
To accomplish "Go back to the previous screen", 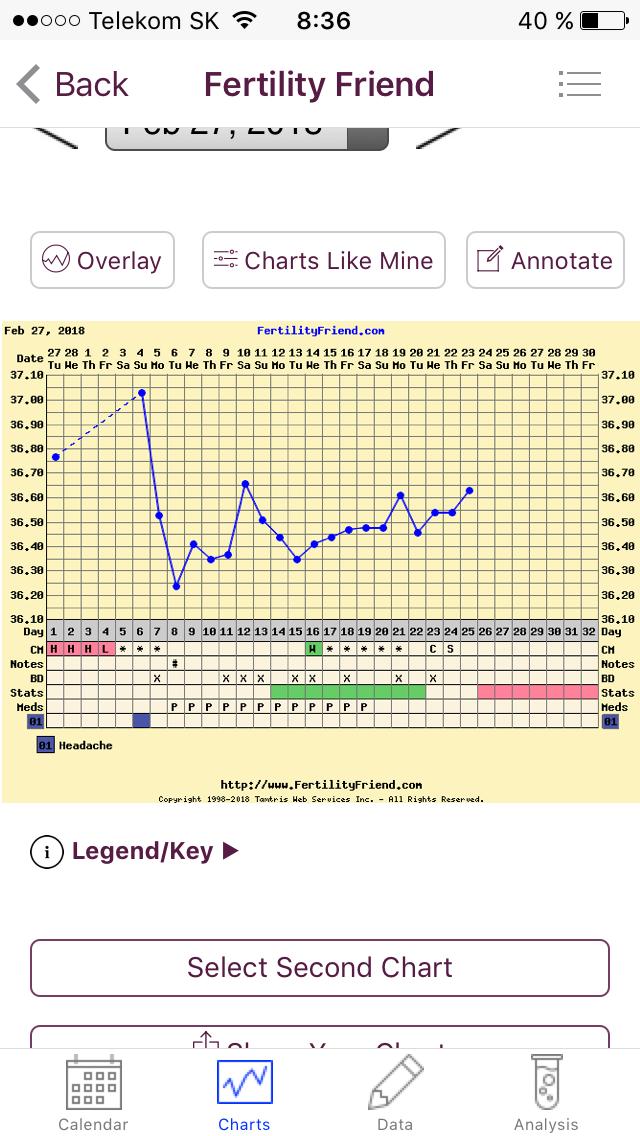I will click(x=73, y=84).
